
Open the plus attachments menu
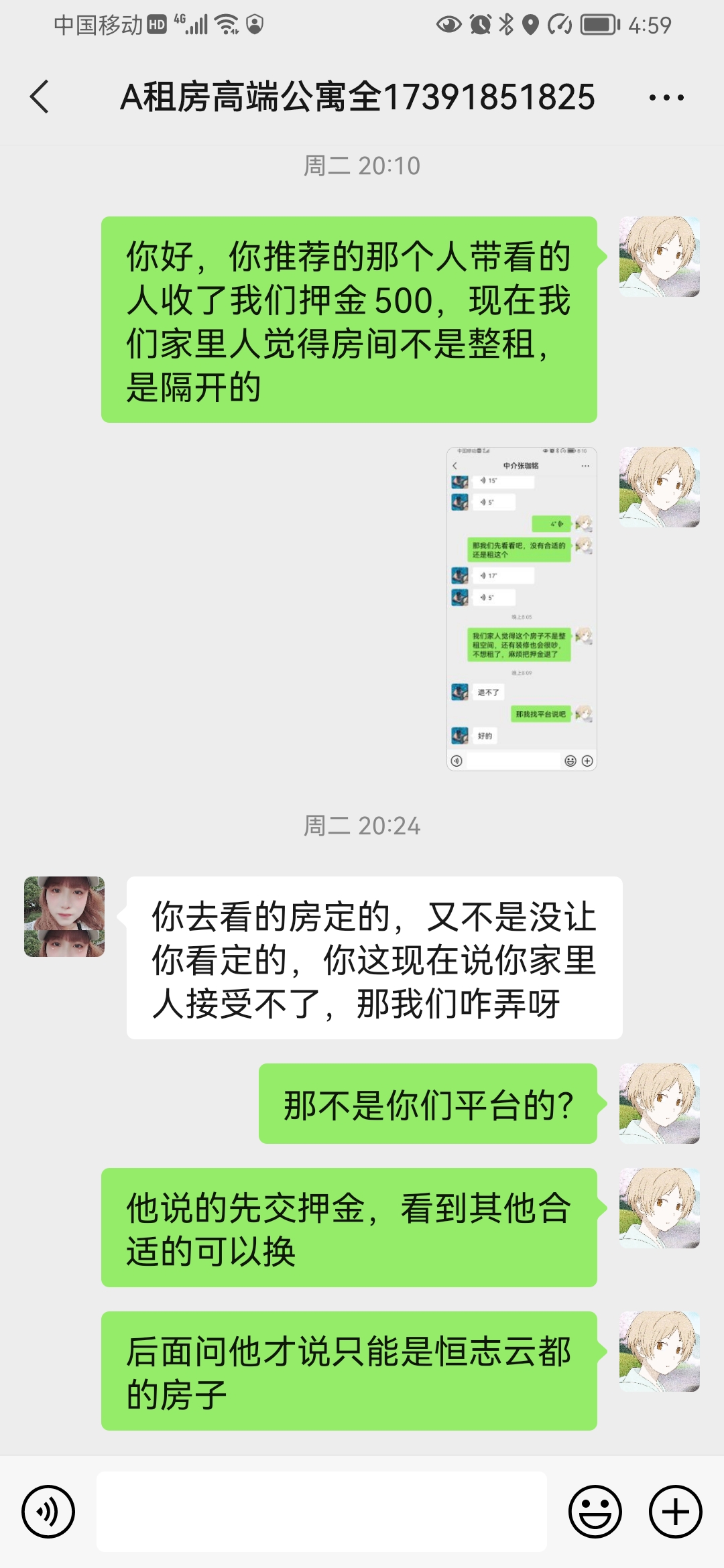675,1512
